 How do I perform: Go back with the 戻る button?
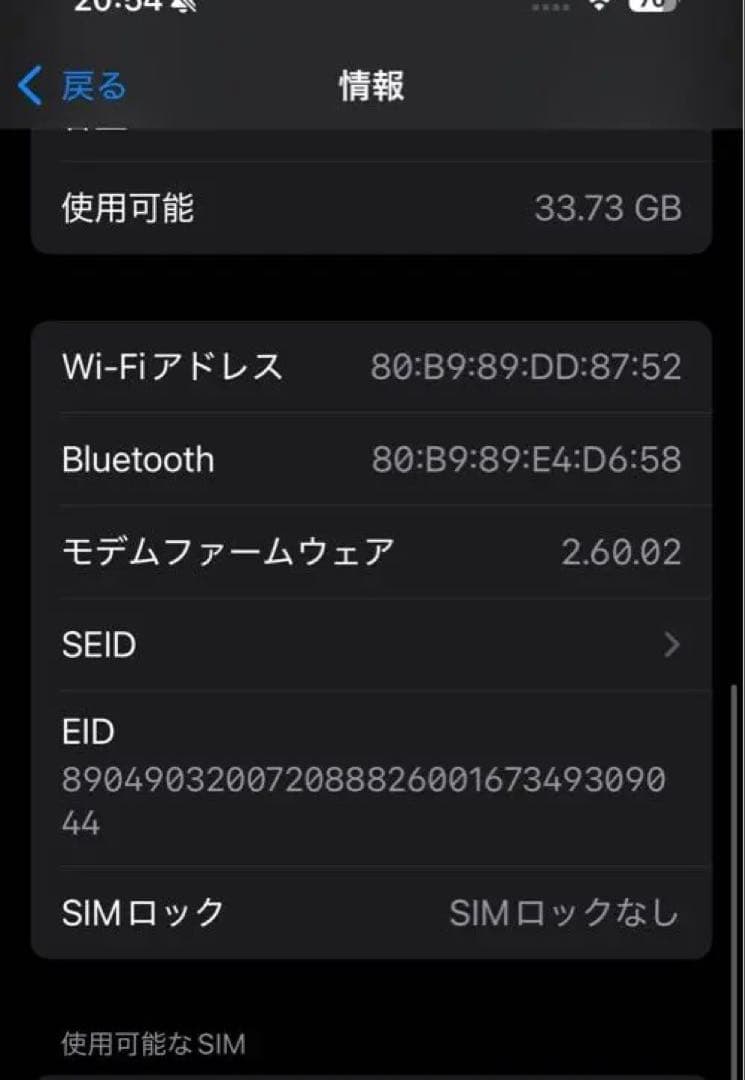click(73, 87)
